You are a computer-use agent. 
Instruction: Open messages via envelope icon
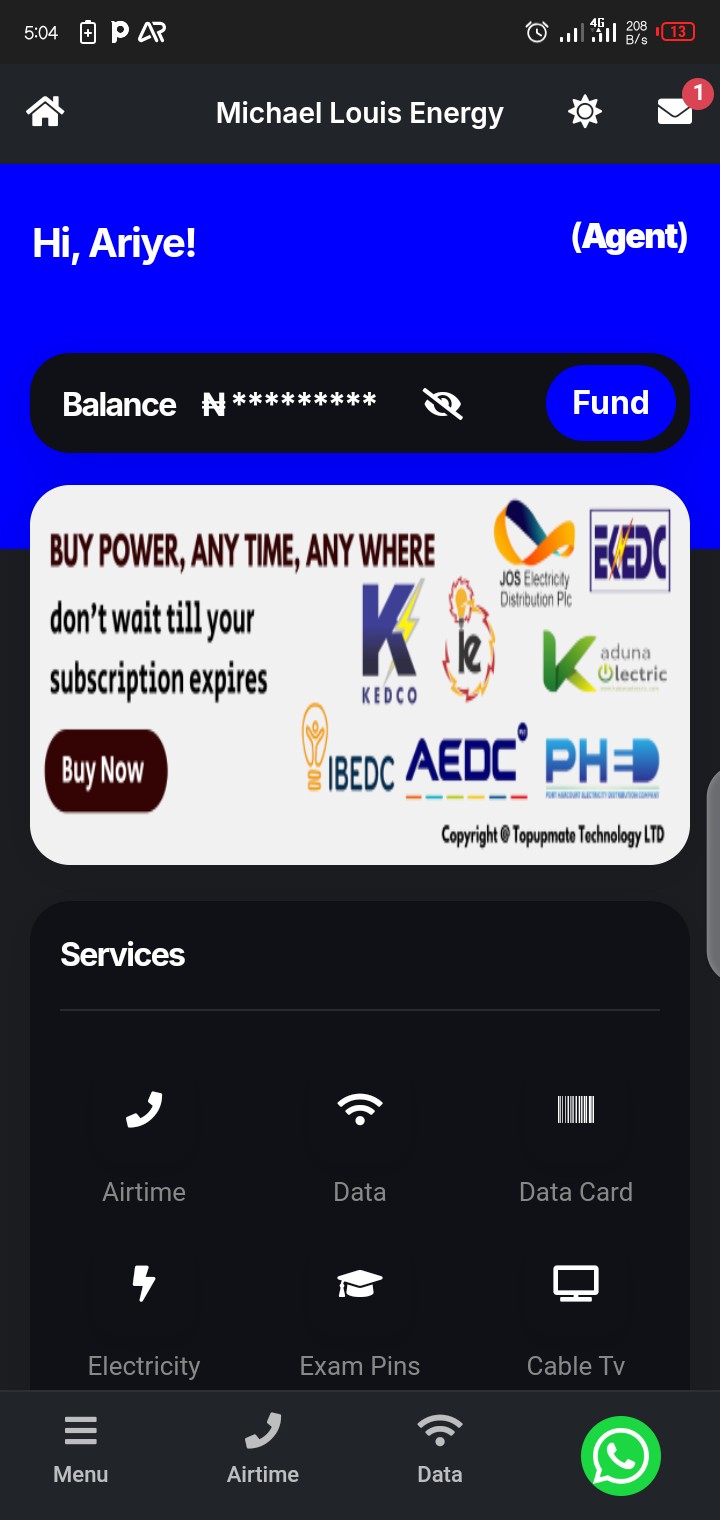(x=675, y=112)
